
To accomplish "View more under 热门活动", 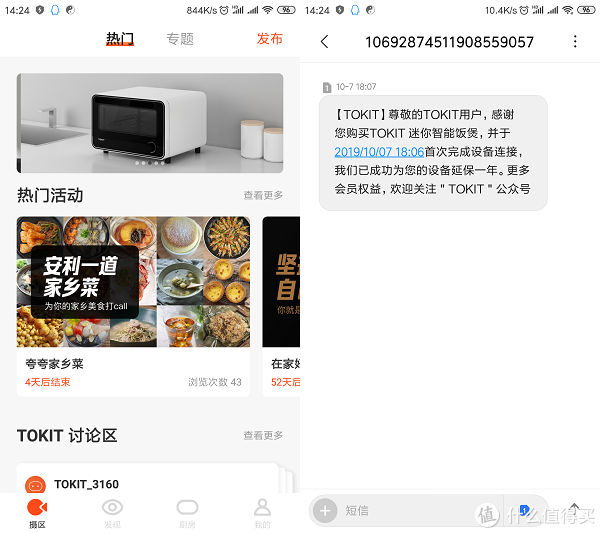I will pos(263,196).
